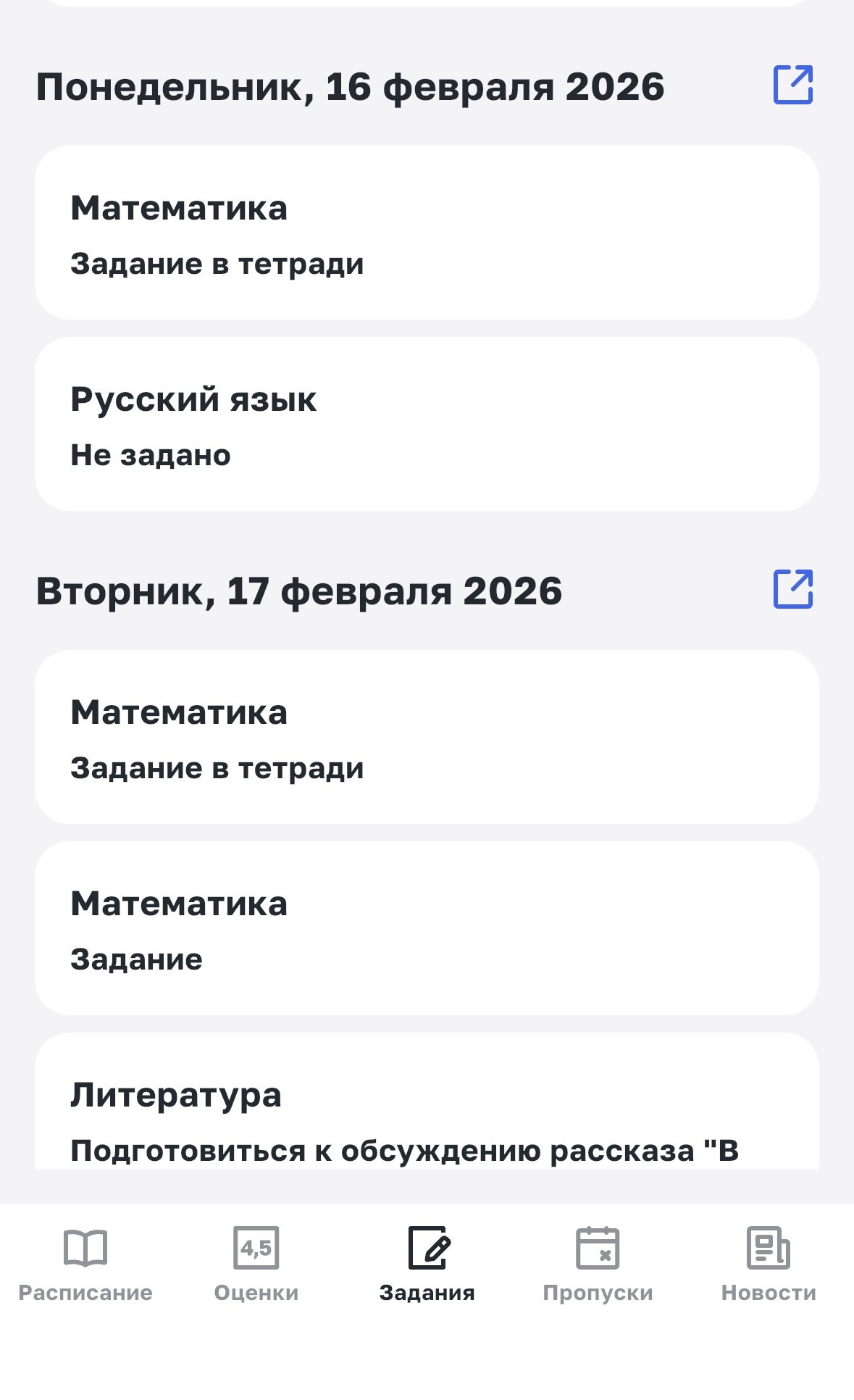Open Tuesday 17 February in external view

coord(793,589)
